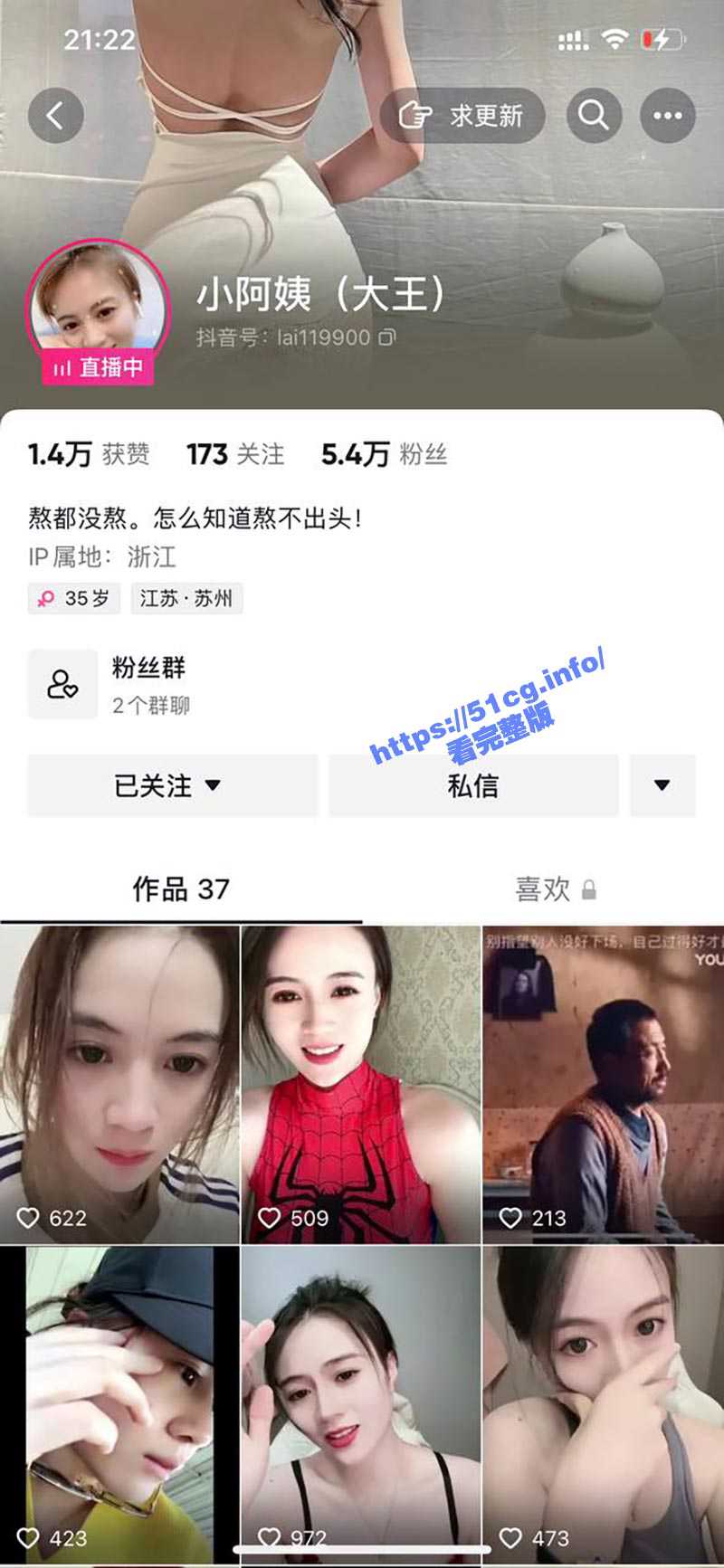Open the video with 473 likes

pos(603,1402)
